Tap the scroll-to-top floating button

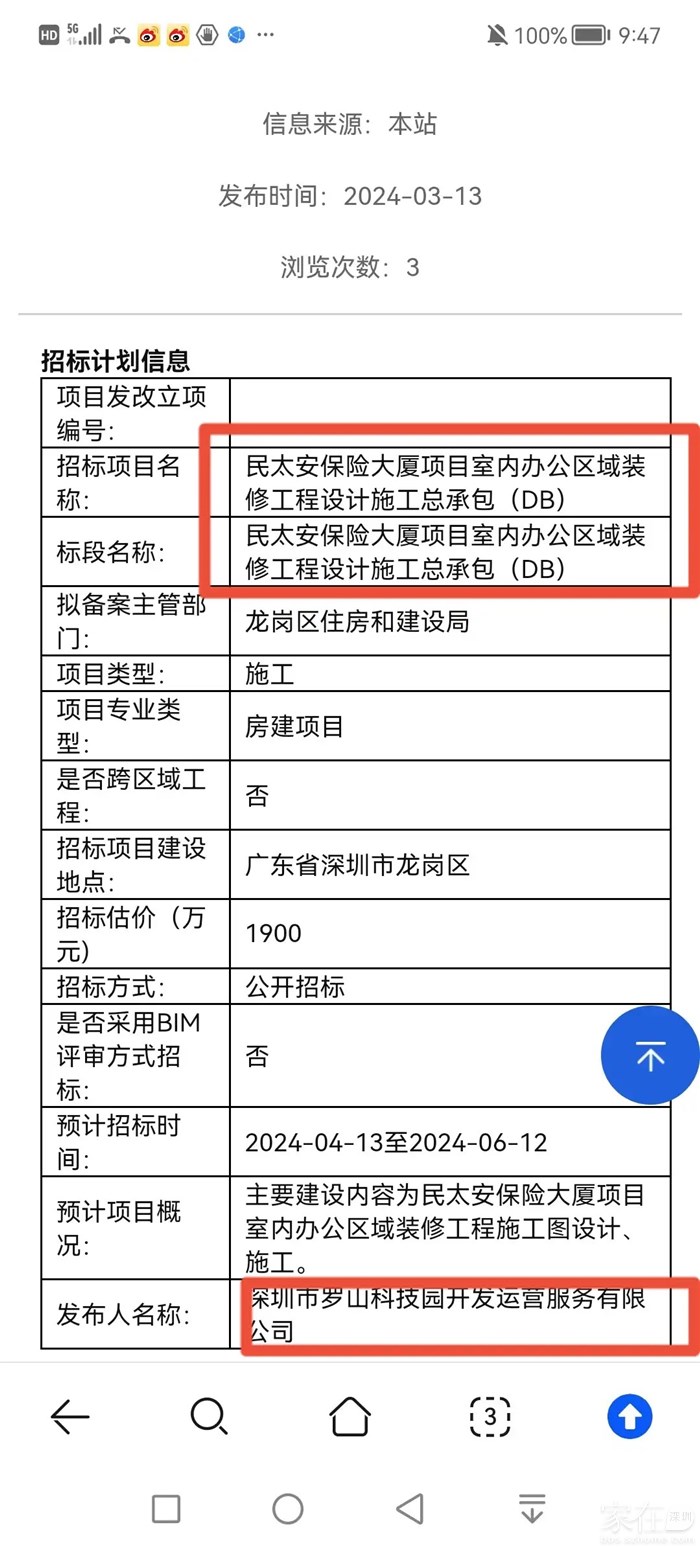coord(650,1056)
